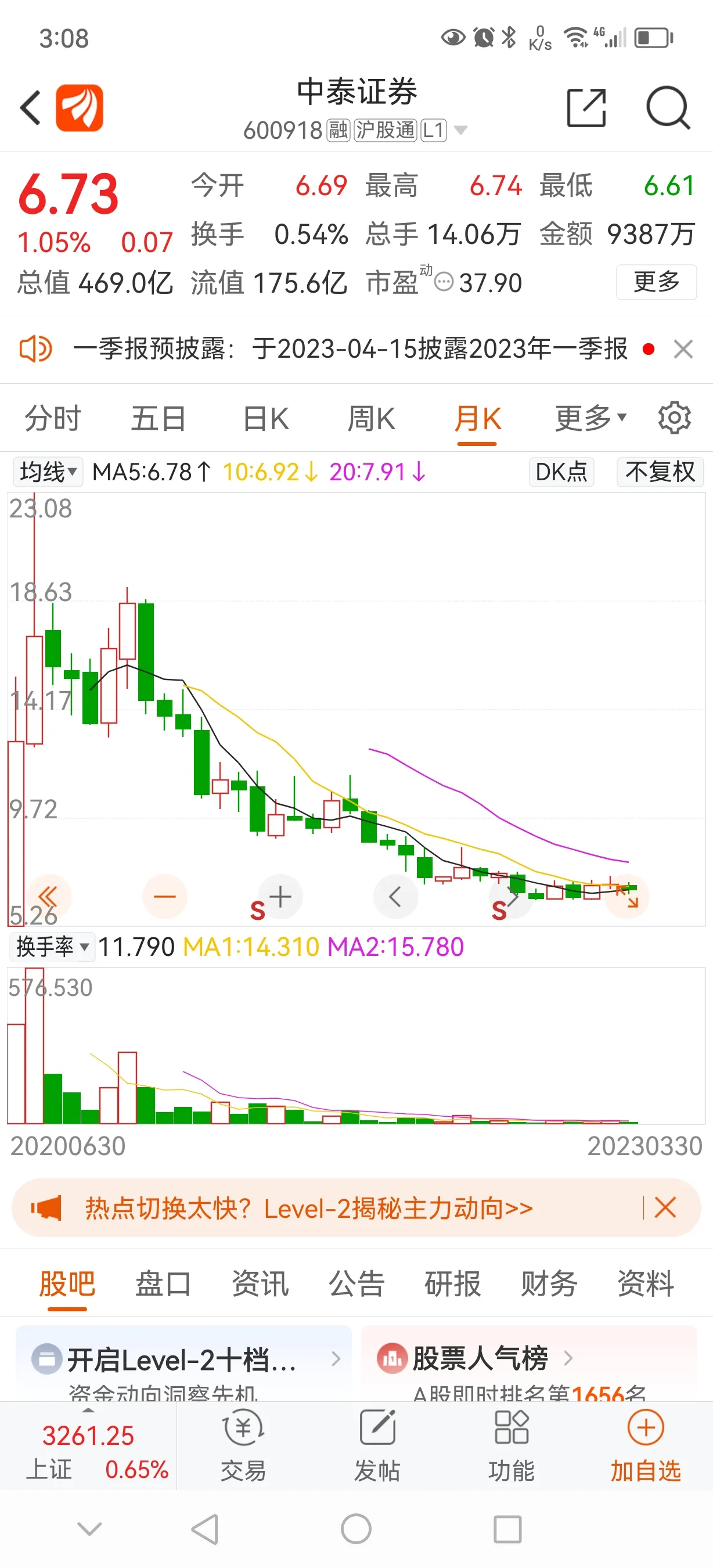The height and width of the screenshot is (1568, 713).
Task: Dismiss the 一季报预披露 notice
Action: (683, 350)
